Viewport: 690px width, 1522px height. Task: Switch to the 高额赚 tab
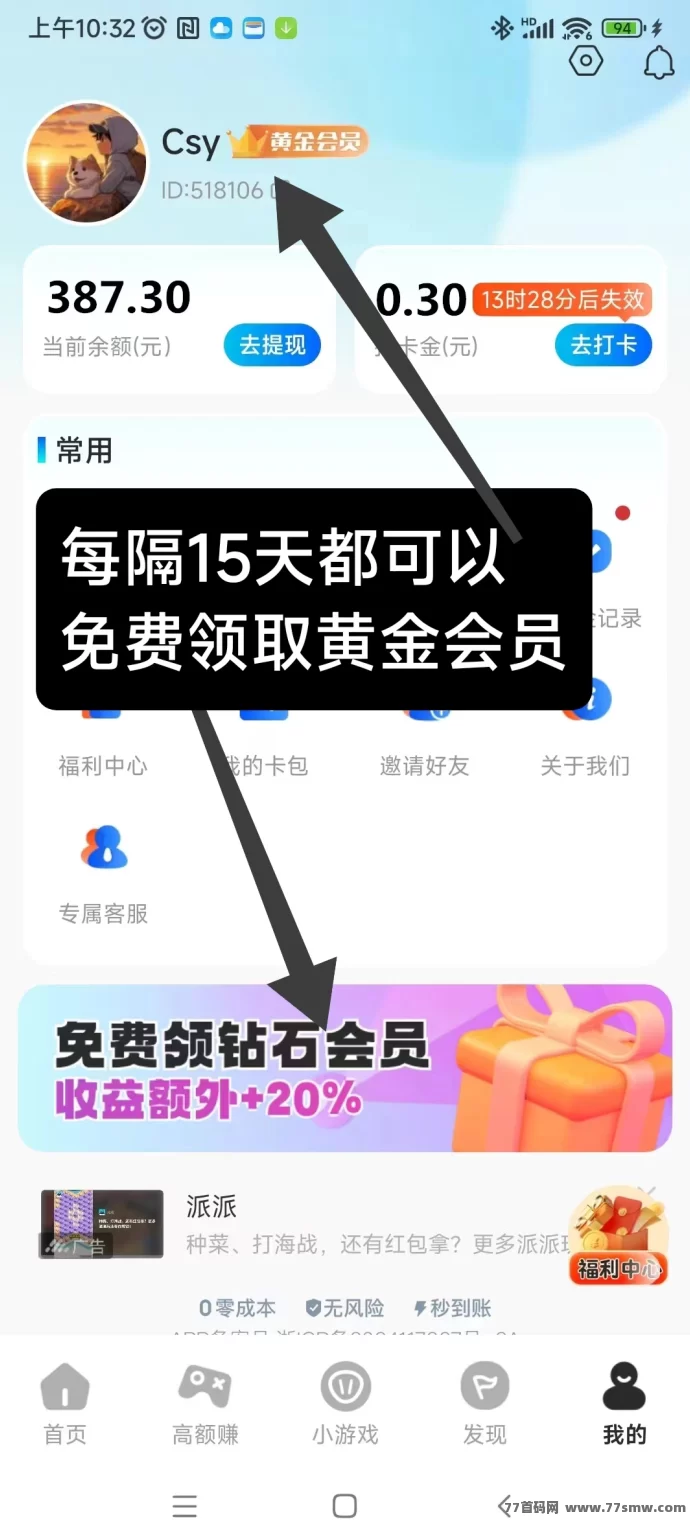point(205,1404)
